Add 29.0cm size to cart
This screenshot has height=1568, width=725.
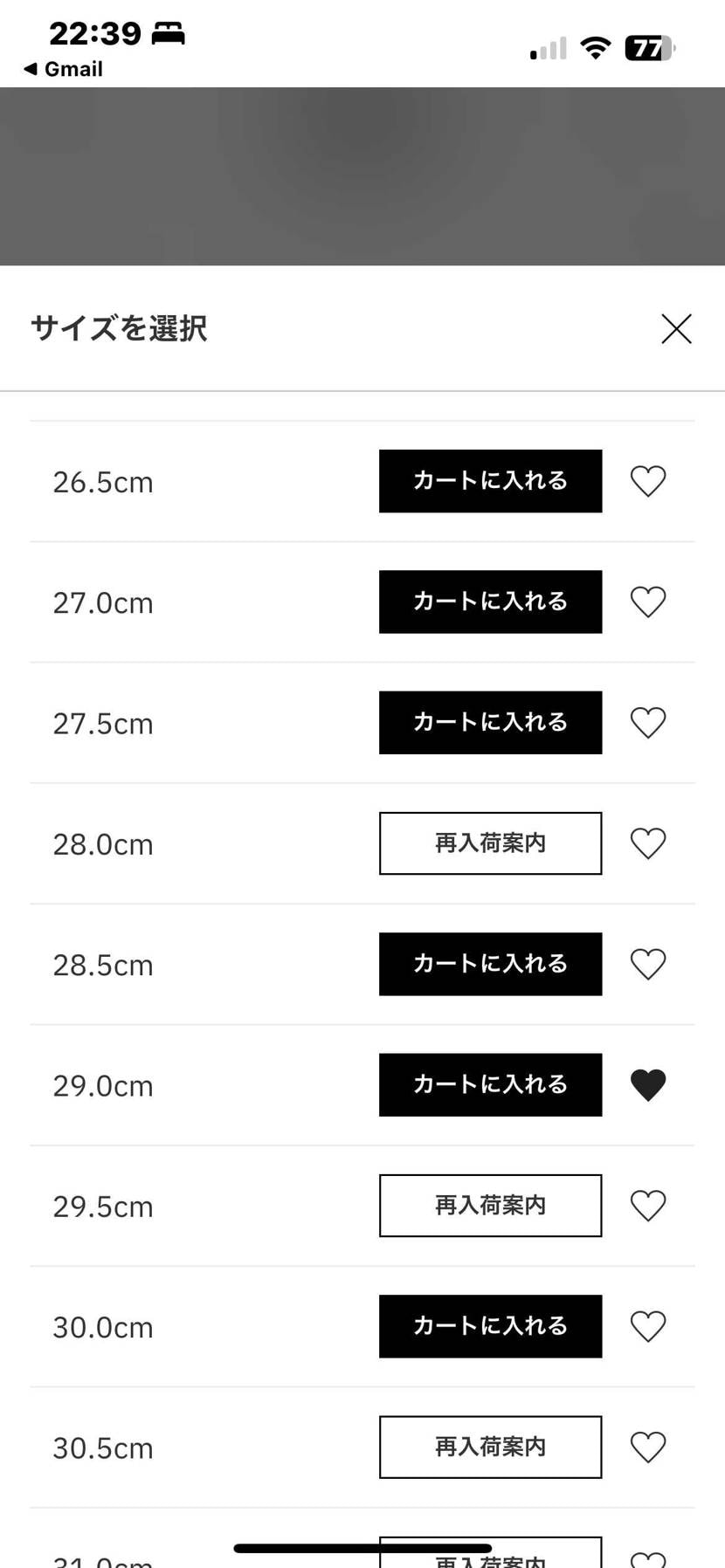[490, 1084]
